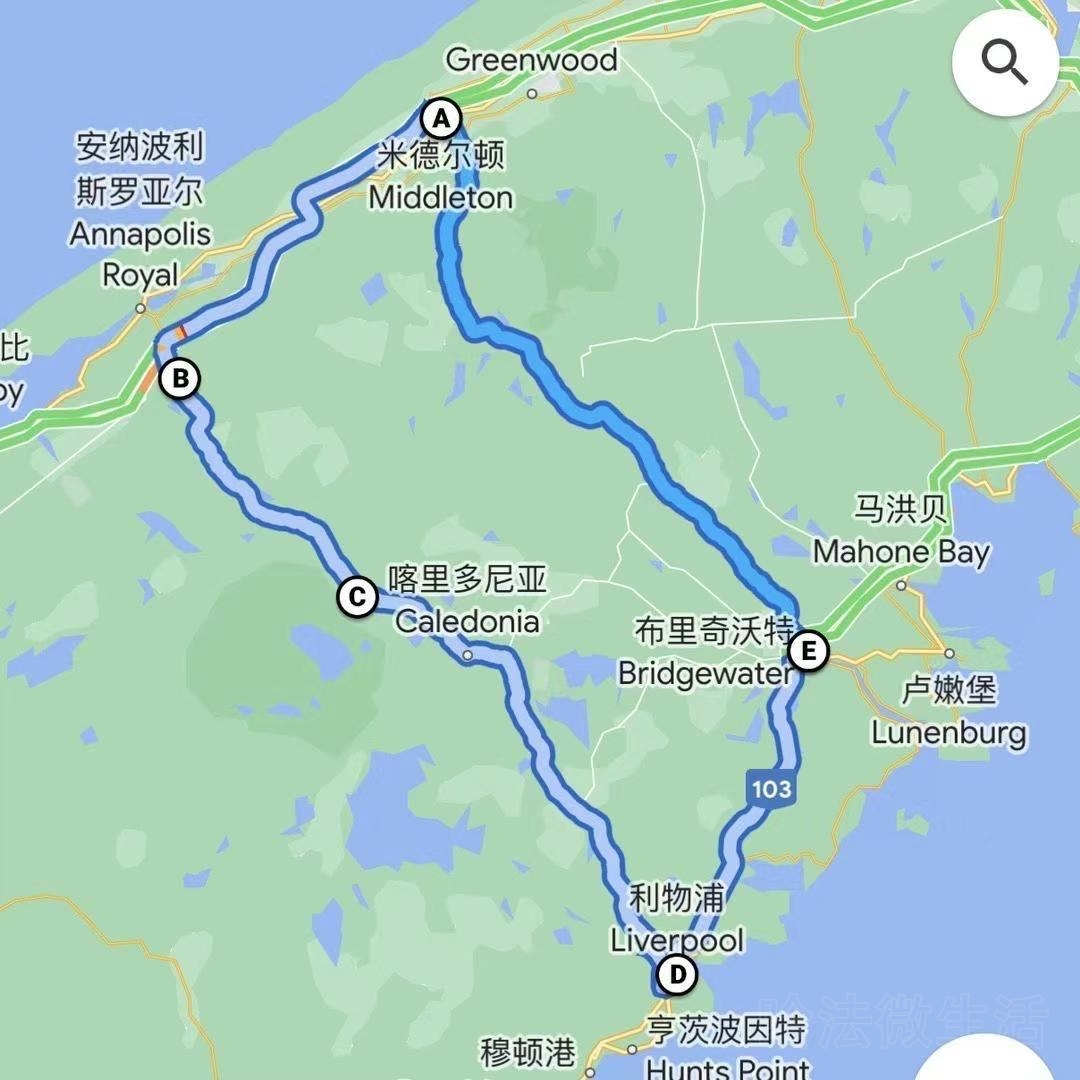Open the search magnifier button
1080x1080 pixels.
point(1004,64)
